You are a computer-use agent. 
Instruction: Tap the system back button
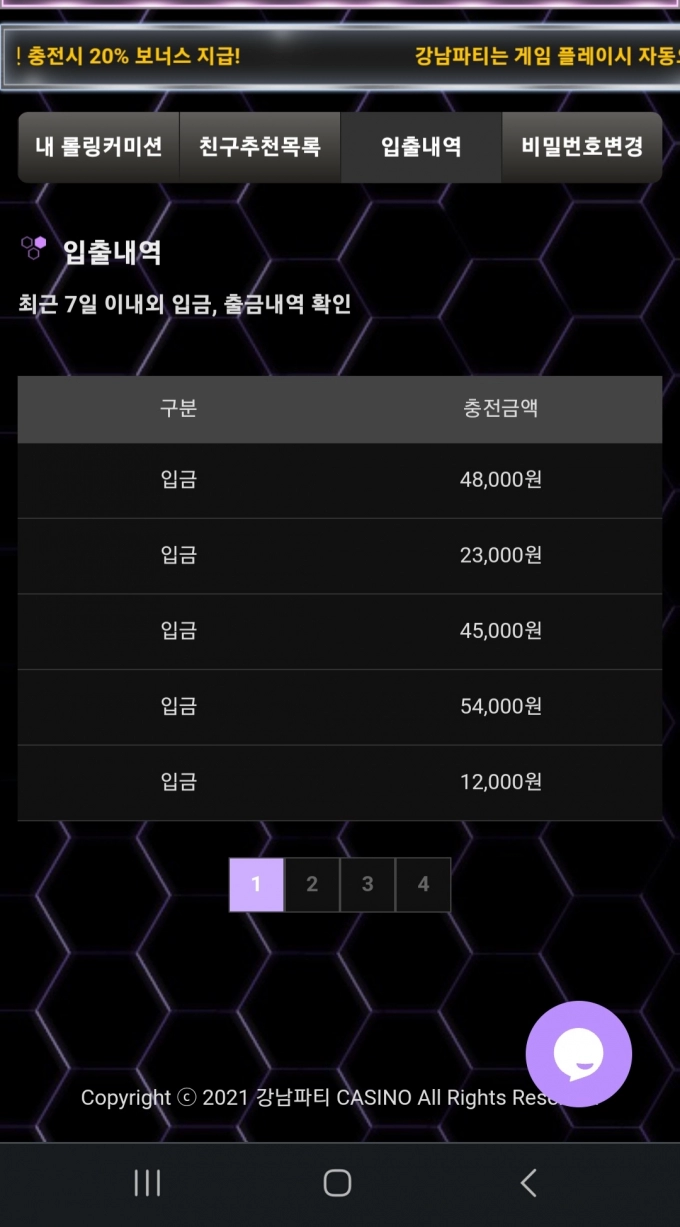pos(528,1183)
